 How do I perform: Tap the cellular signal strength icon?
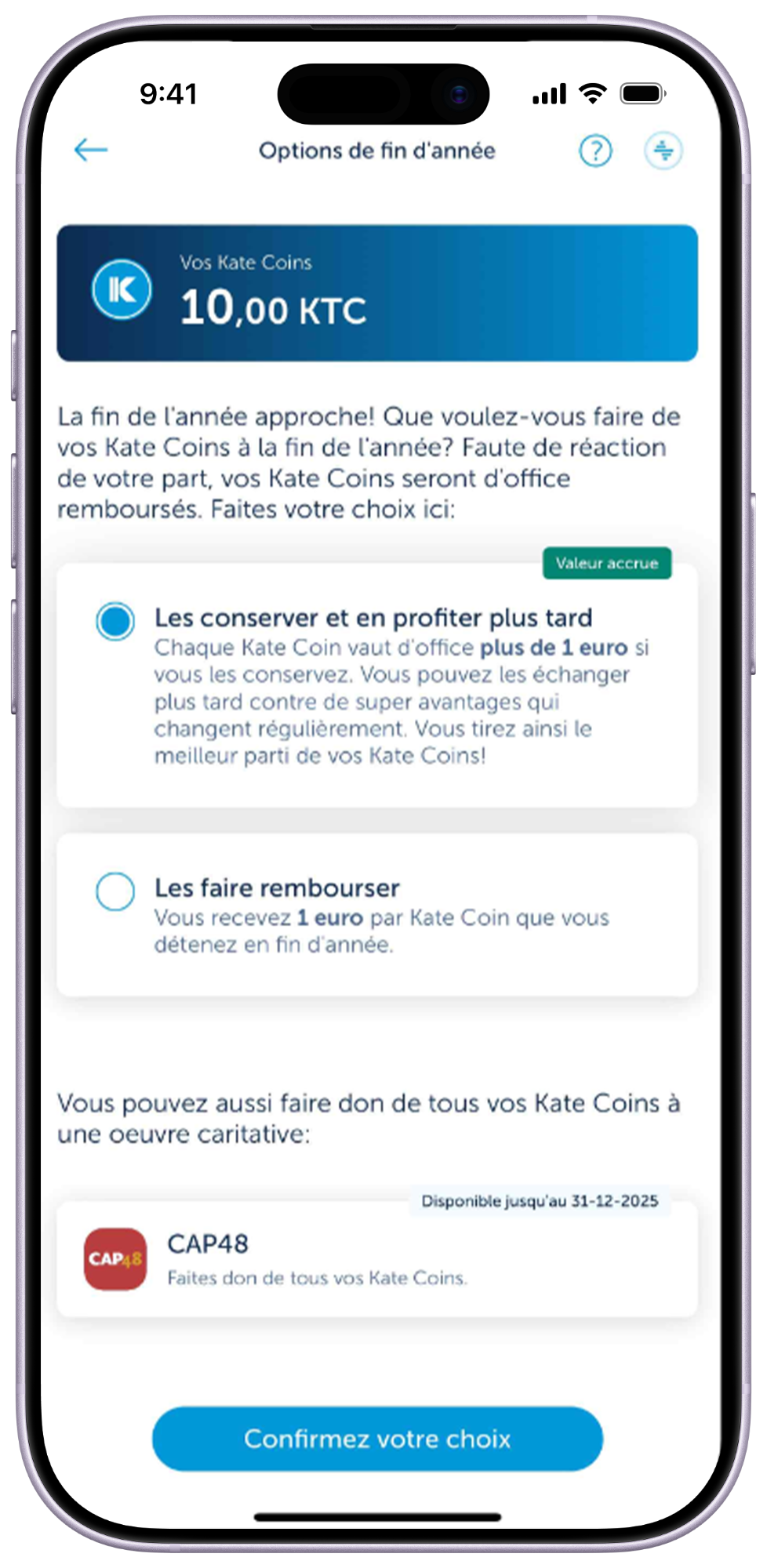pos(550,93)
